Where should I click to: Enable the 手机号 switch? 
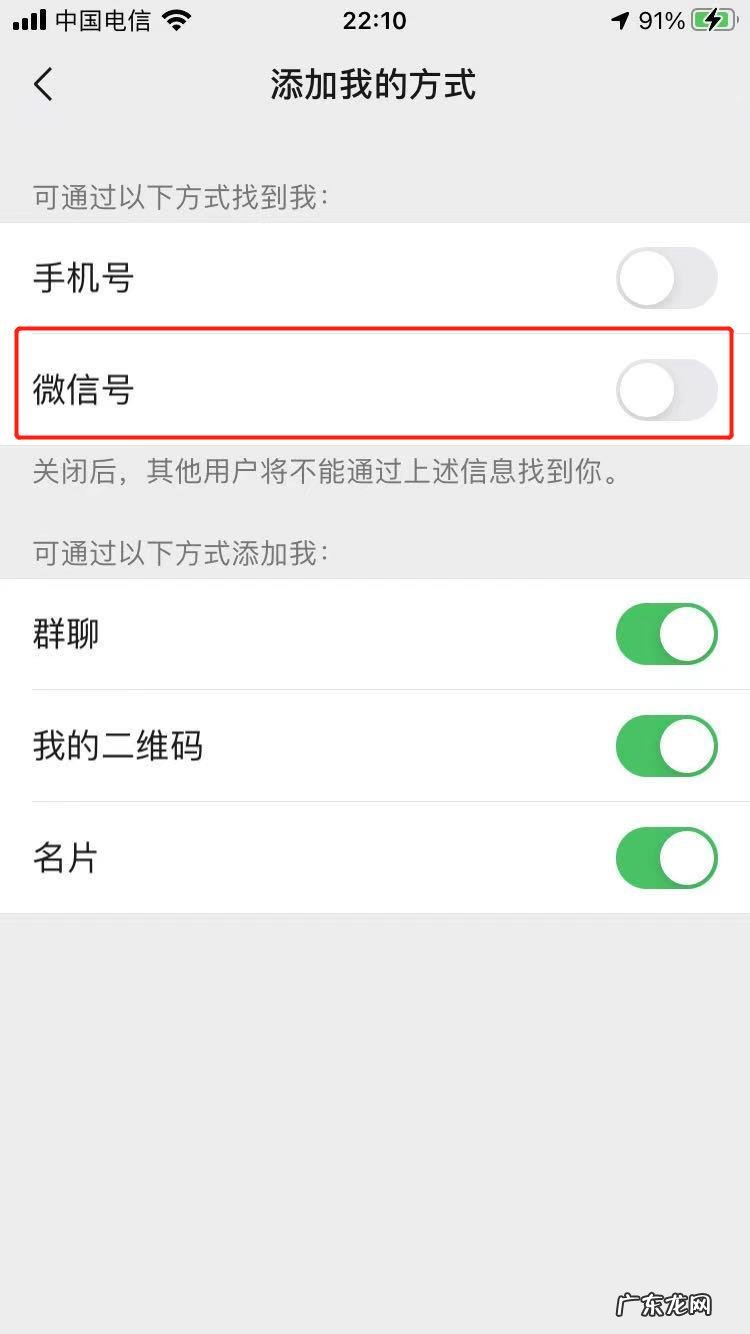(666, 278)
